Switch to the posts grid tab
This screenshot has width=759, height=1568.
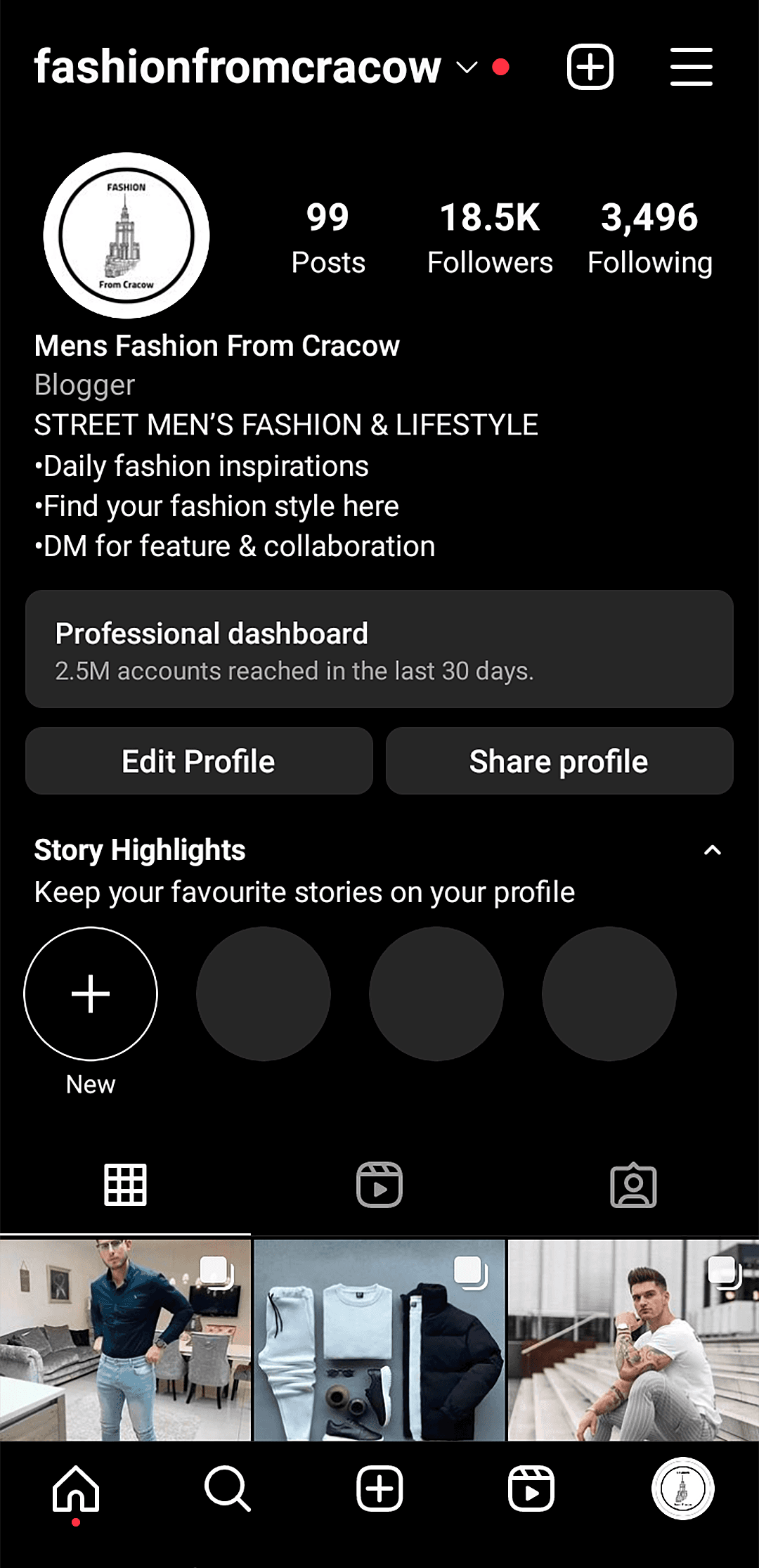126,1185
